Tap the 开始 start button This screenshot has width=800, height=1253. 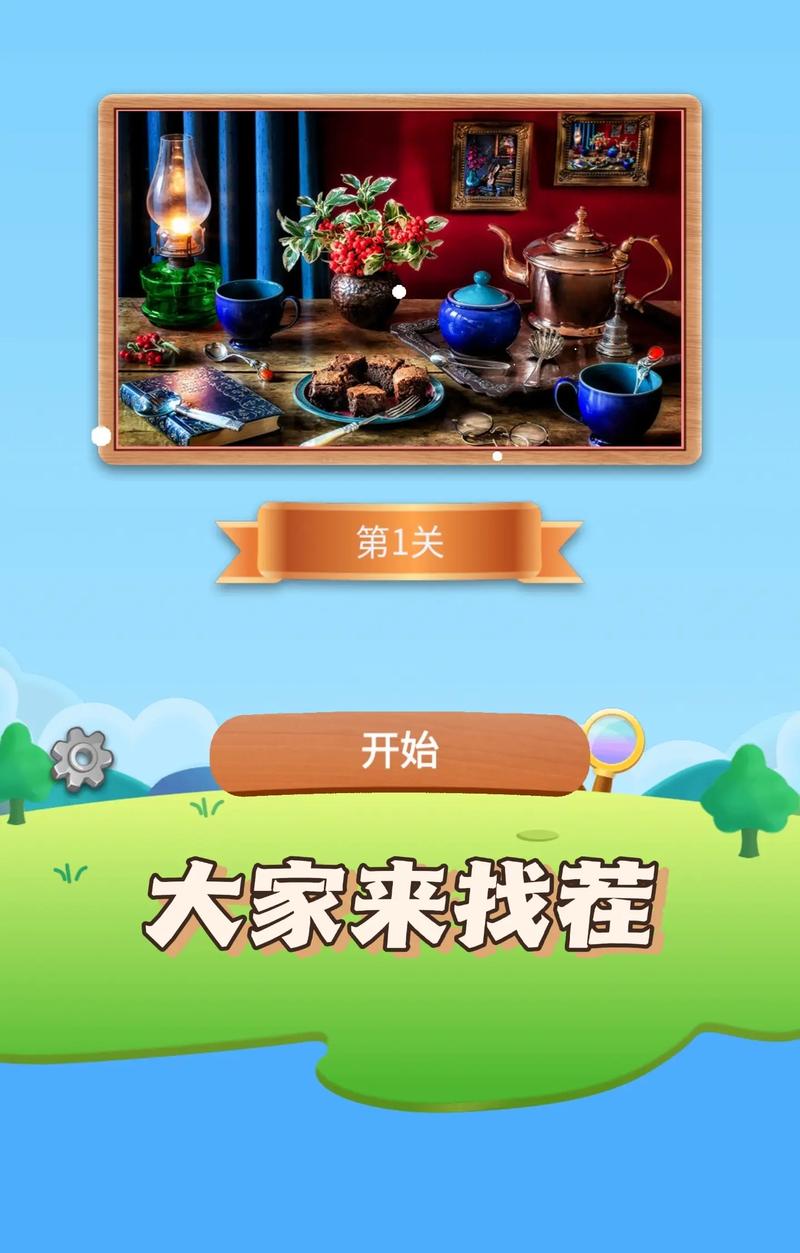399,752
